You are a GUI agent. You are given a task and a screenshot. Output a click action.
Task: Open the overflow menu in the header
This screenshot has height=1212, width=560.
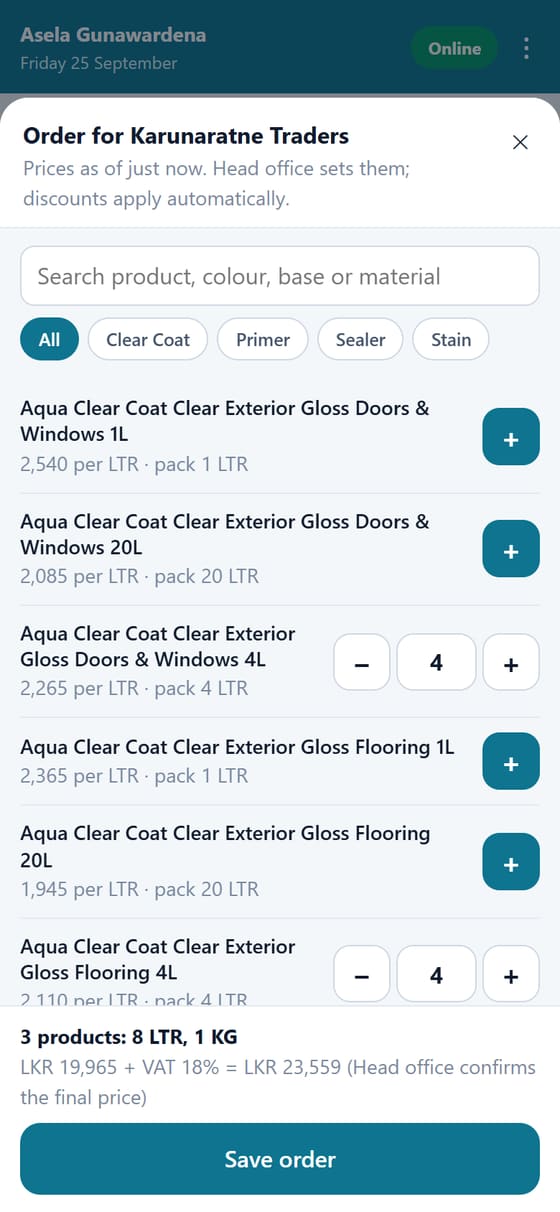pos(526,48)
